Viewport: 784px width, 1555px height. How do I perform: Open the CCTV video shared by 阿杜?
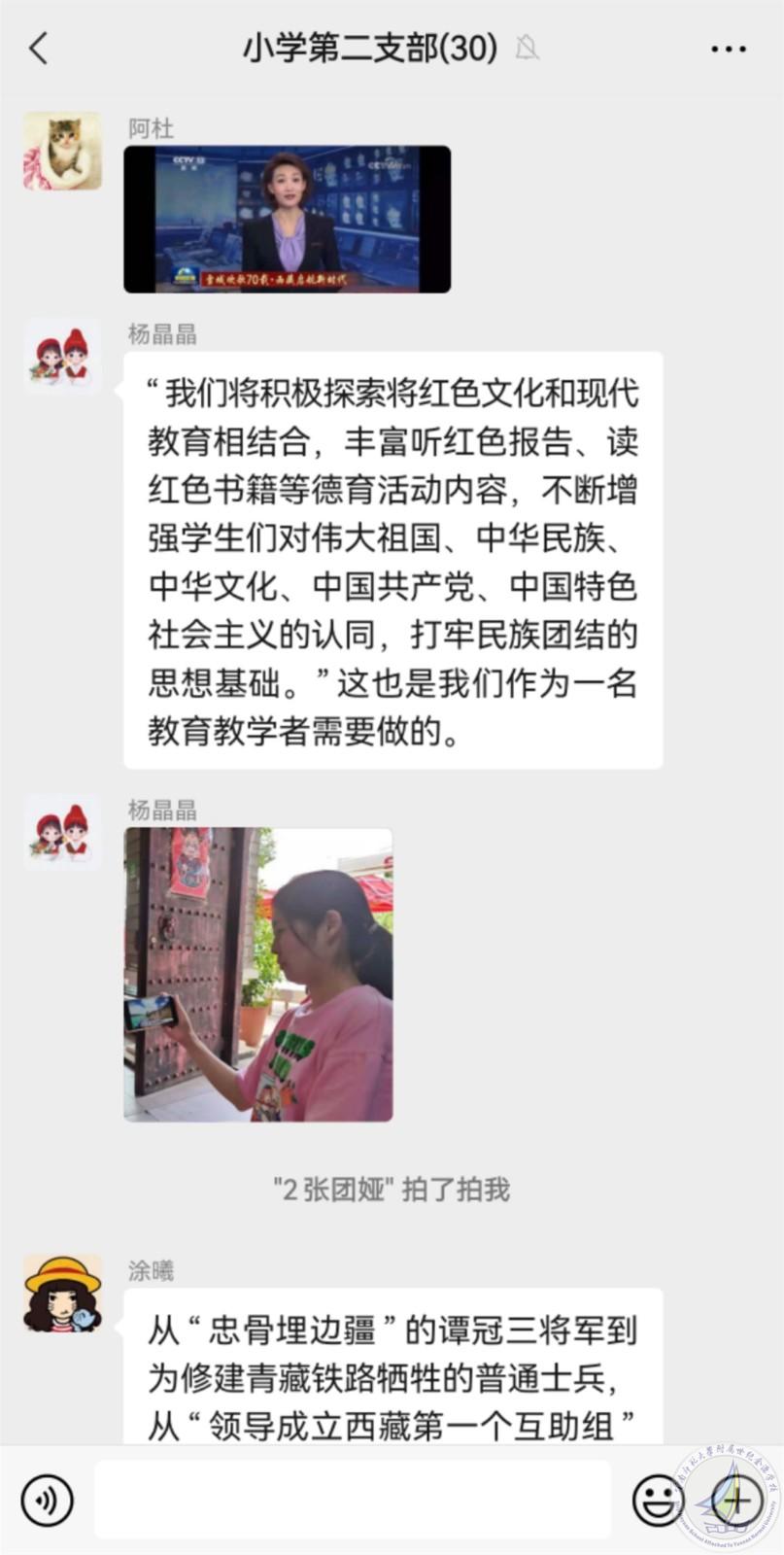point(288,220)
